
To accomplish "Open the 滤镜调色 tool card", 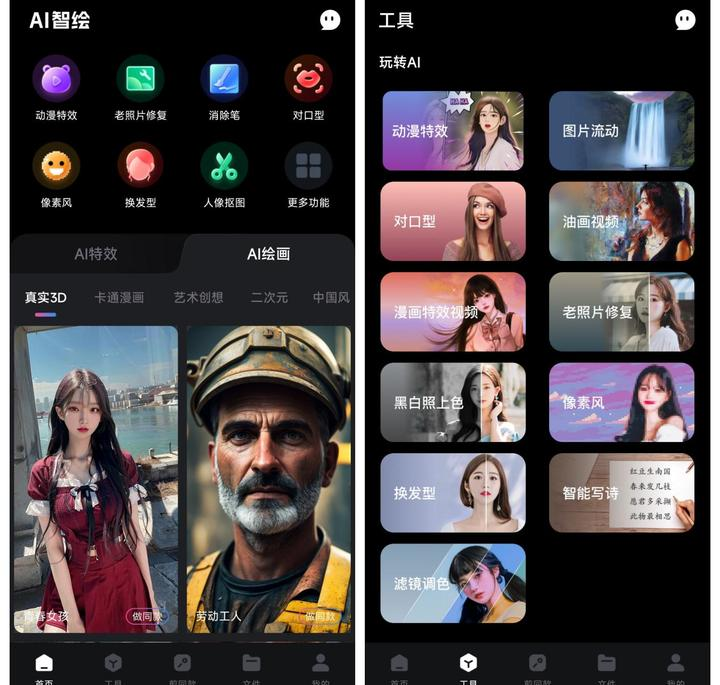I will tap(453, 583).
